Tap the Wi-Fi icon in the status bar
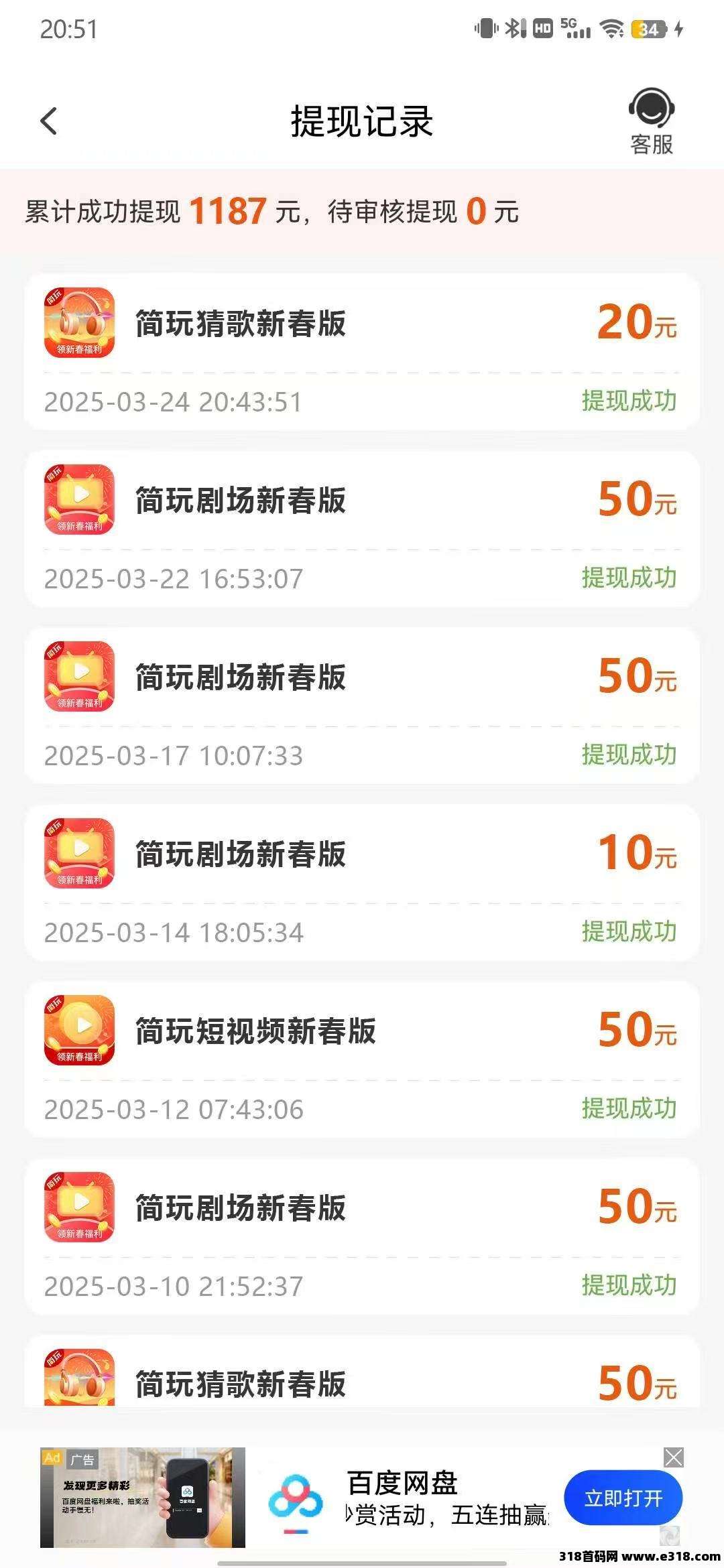 coord(611,29)
